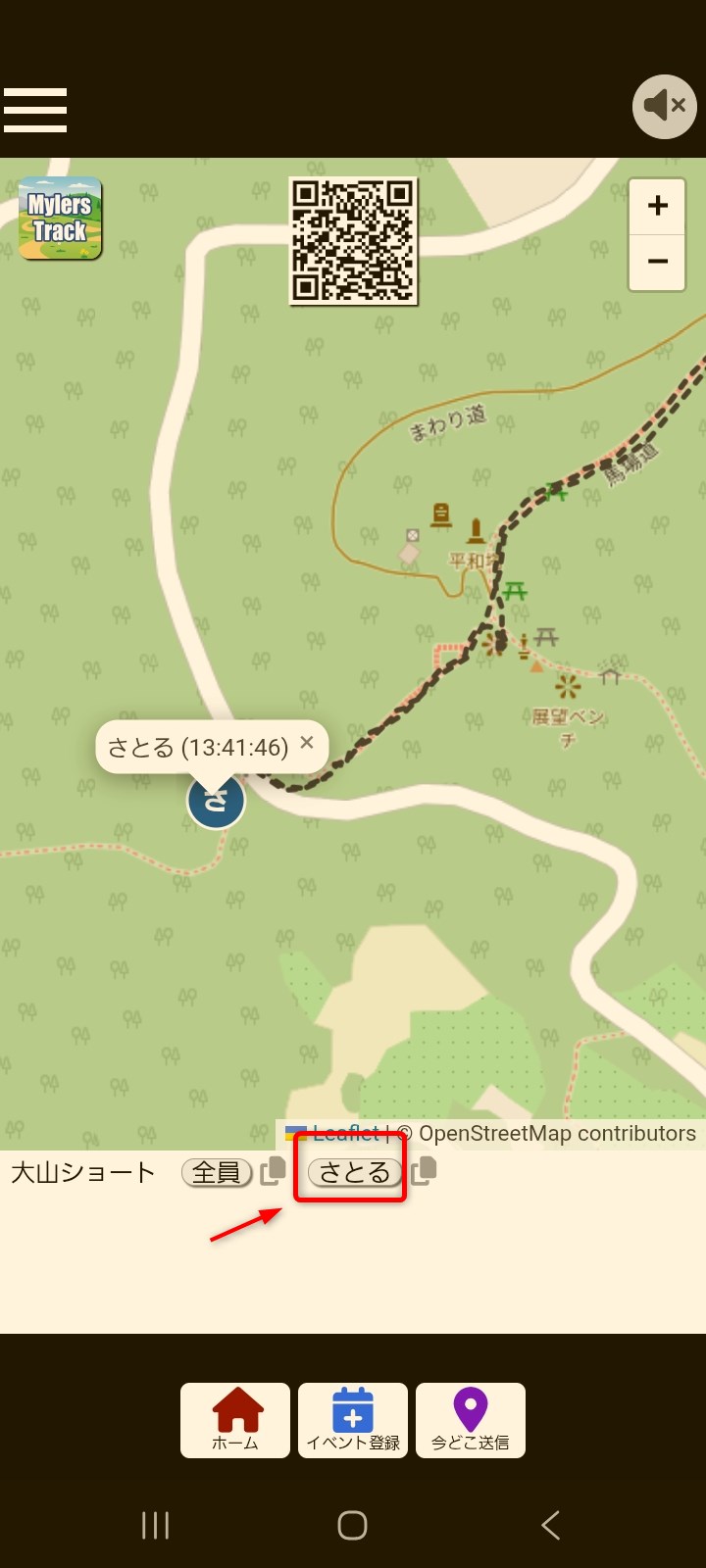
Task: Open the OpenStreetMap contributors link
Action: pos(552,1133)
